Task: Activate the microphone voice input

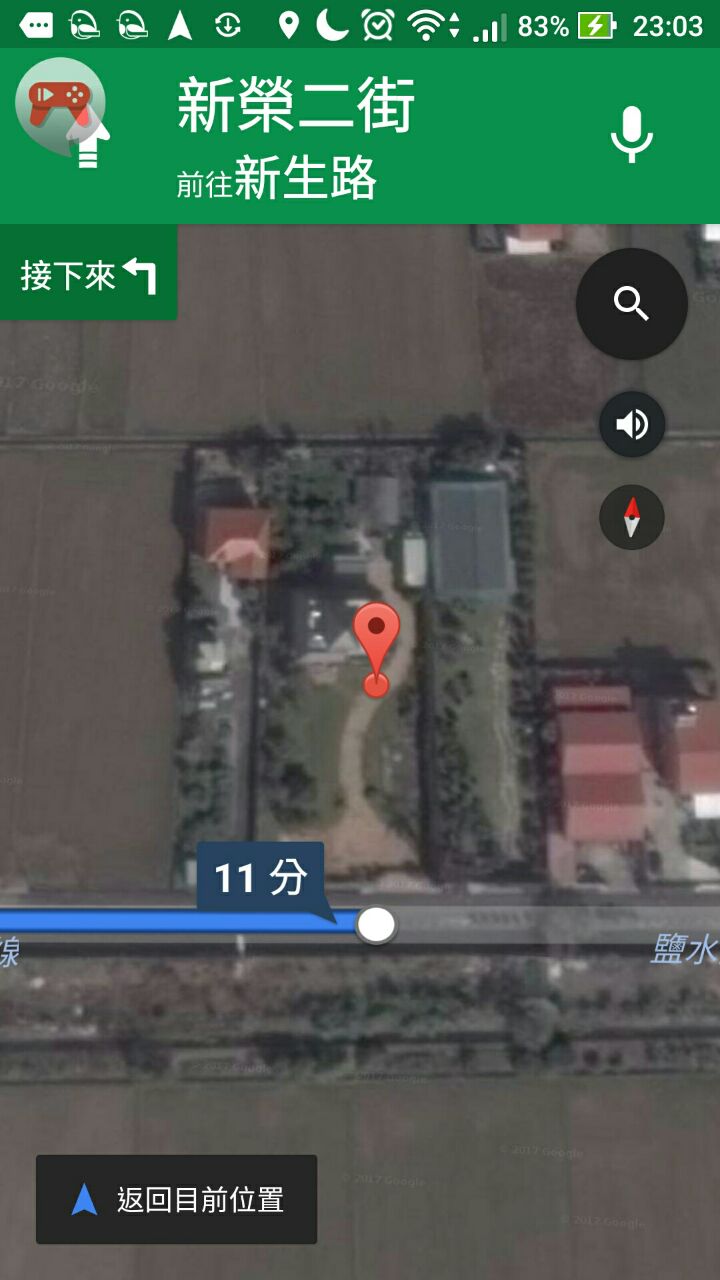Action: [x=631, y=135]
